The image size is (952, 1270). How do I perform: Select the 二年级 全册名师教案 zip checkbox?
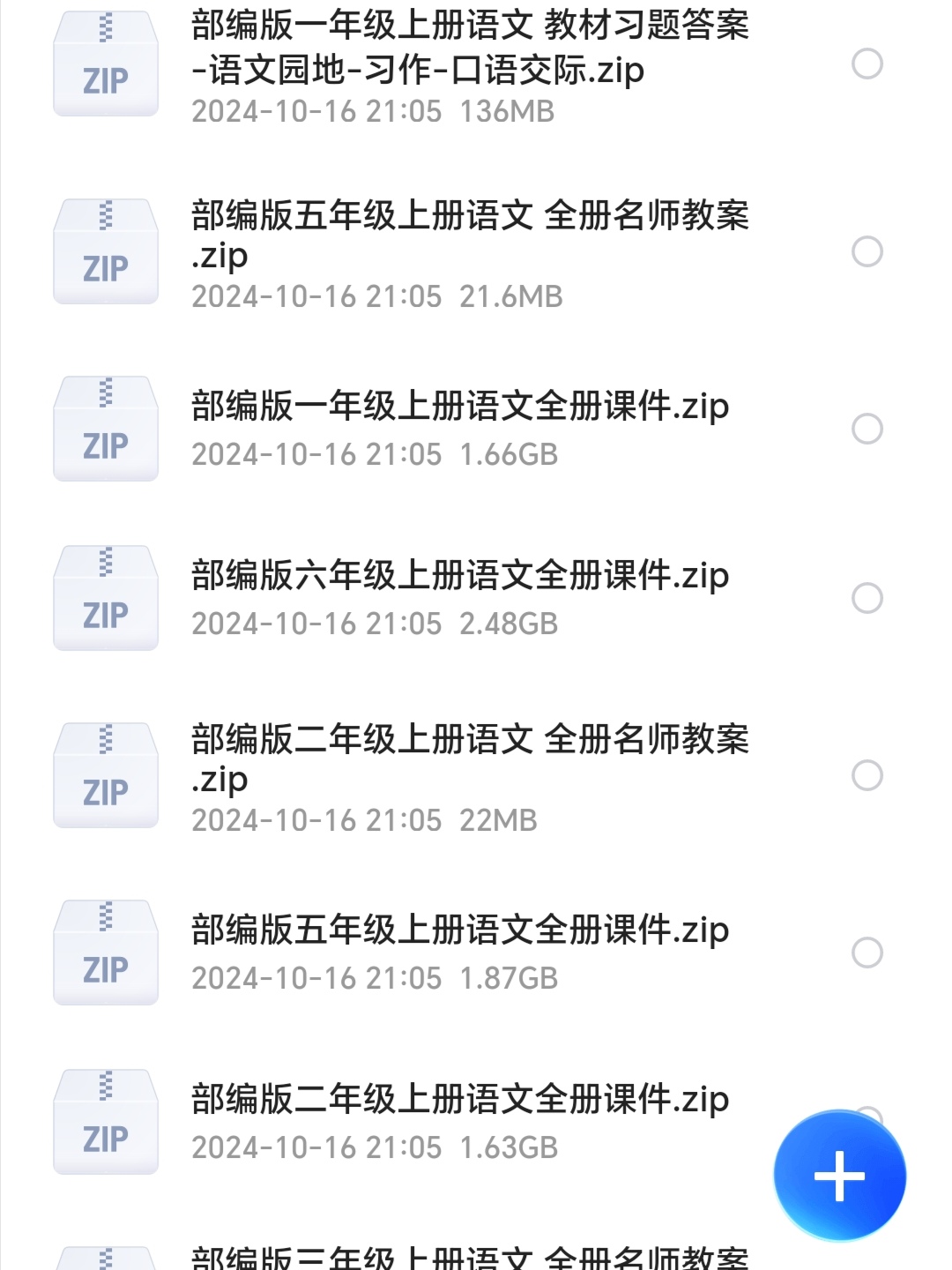867,775
